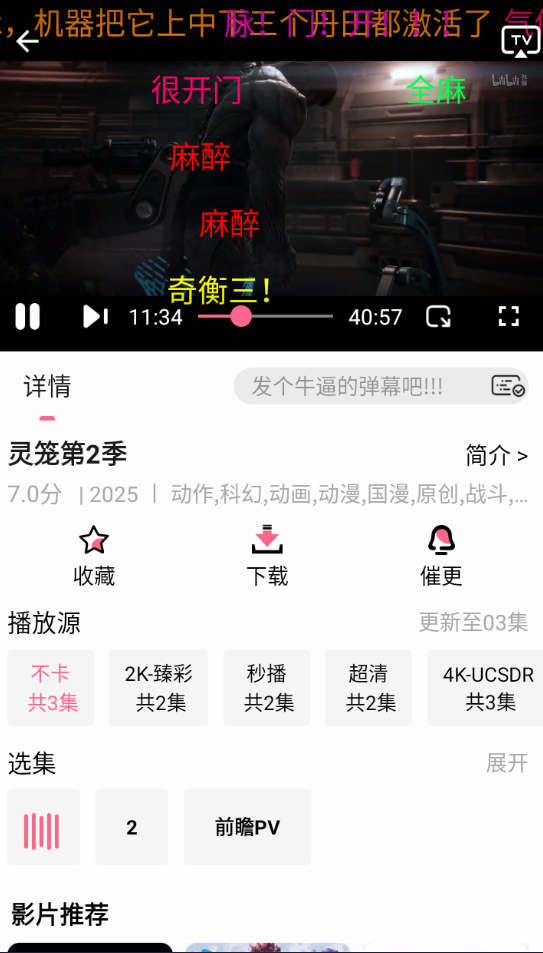Tap 催更 to urge an update
The image size is (543, 953).
[x=441, y=556]
